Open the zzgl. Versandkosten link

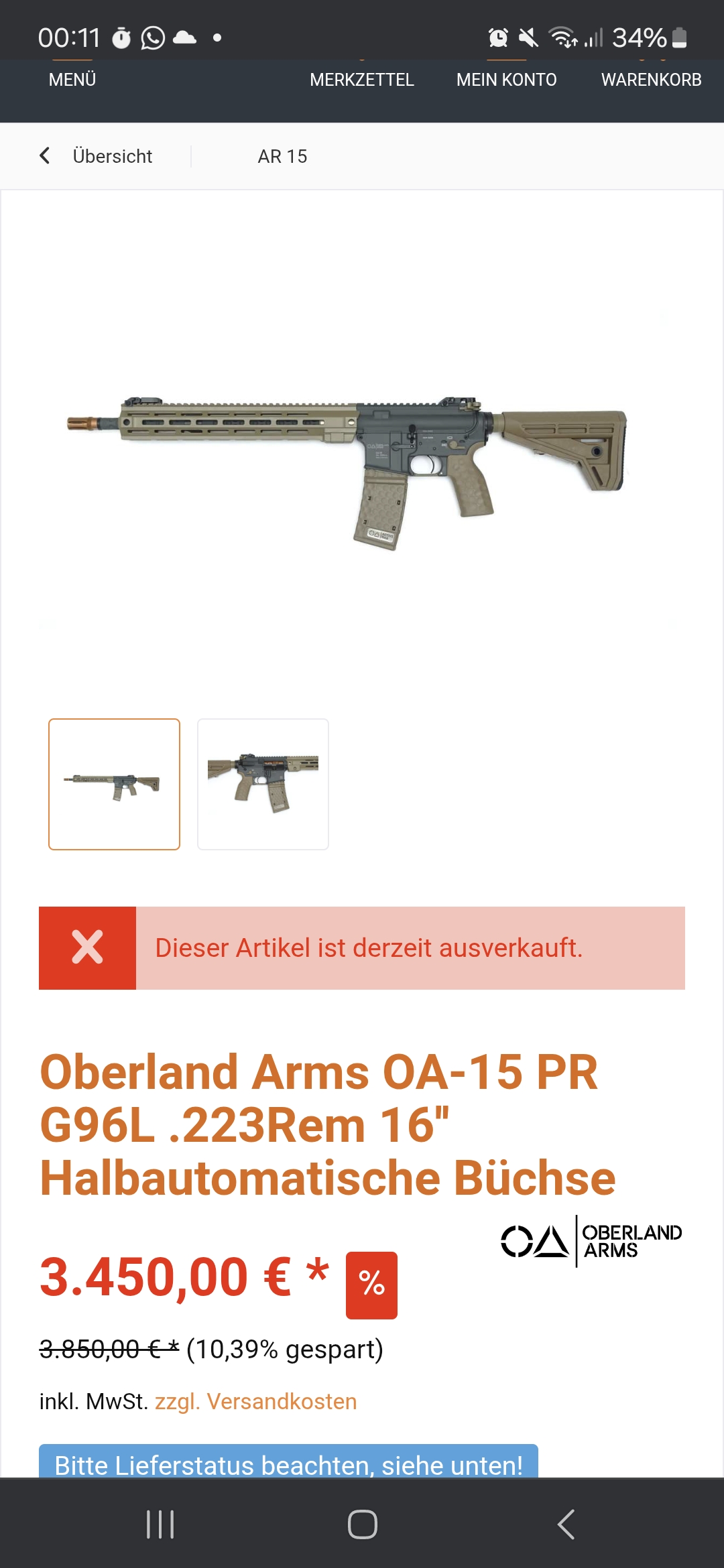255,1402
